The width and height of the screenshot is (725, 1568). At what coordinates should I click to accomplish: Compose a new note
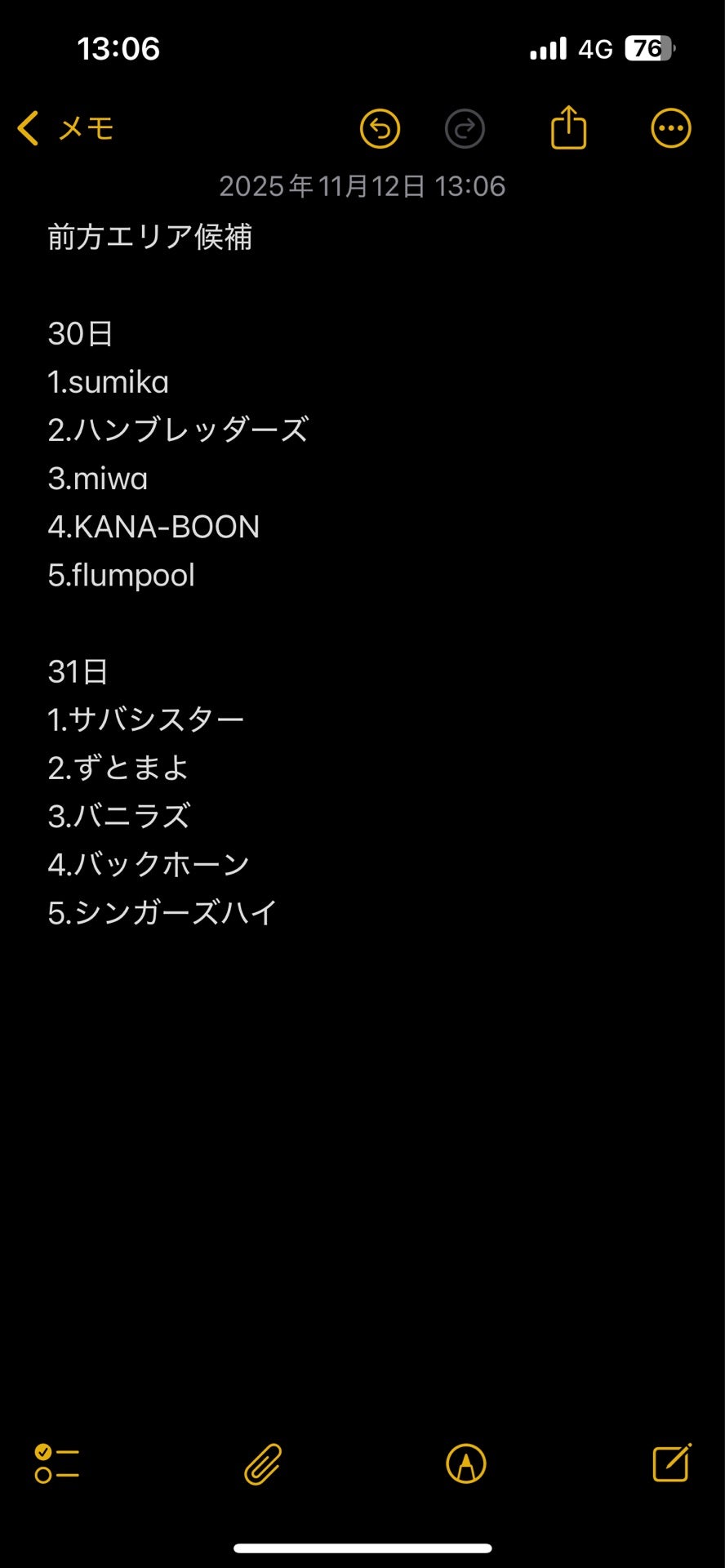671,1463
